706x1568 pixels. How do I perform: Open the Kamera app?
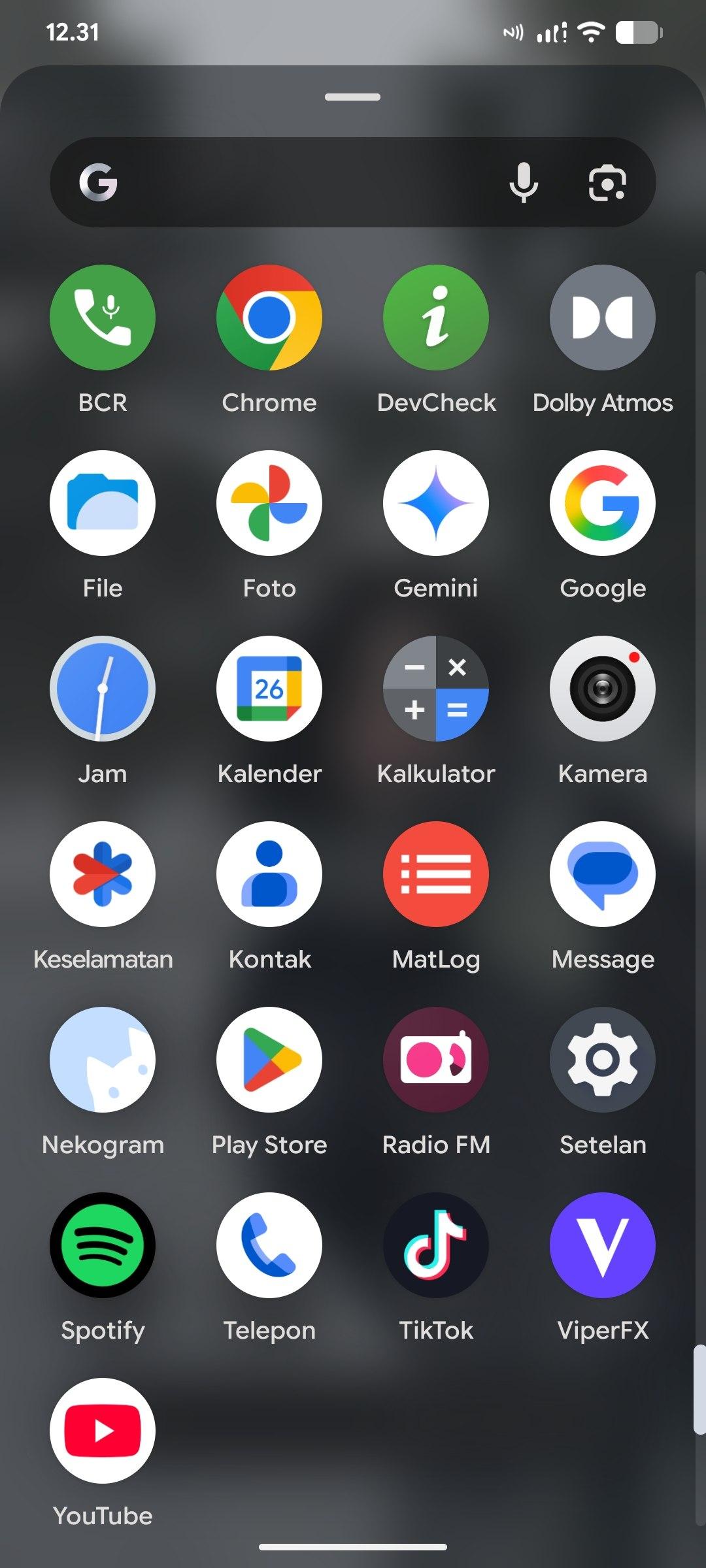coord(603,689)
